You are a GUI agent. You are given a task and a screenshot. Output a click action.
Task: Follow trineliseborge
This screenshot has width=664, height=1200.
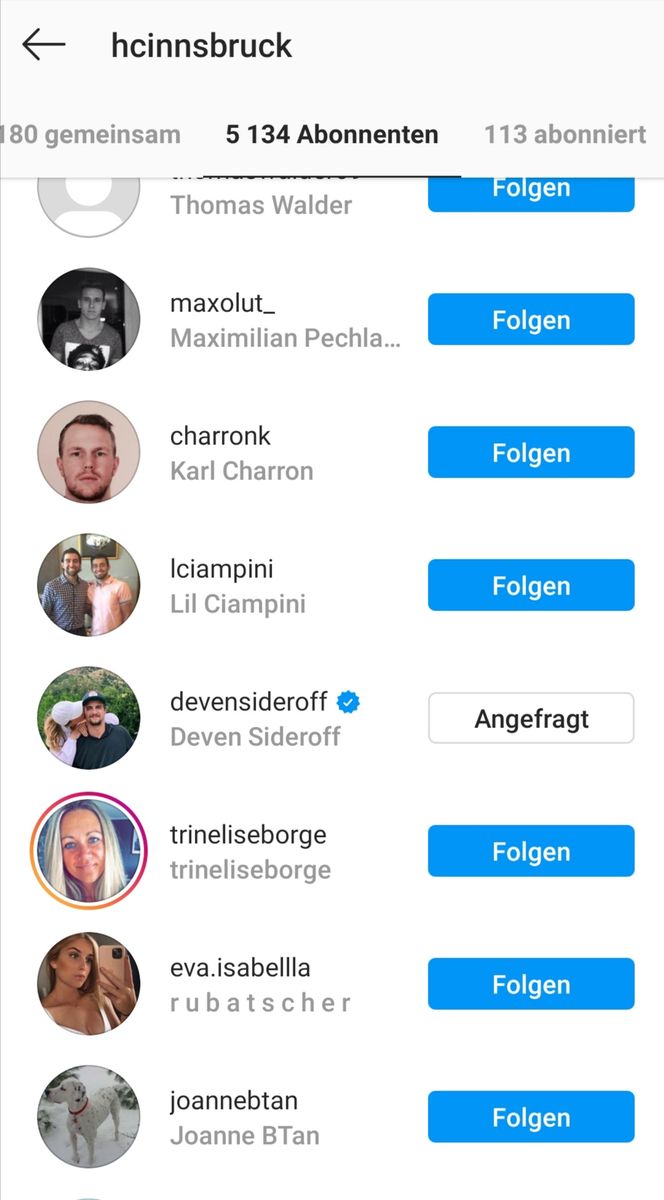[x=531, y=852]
